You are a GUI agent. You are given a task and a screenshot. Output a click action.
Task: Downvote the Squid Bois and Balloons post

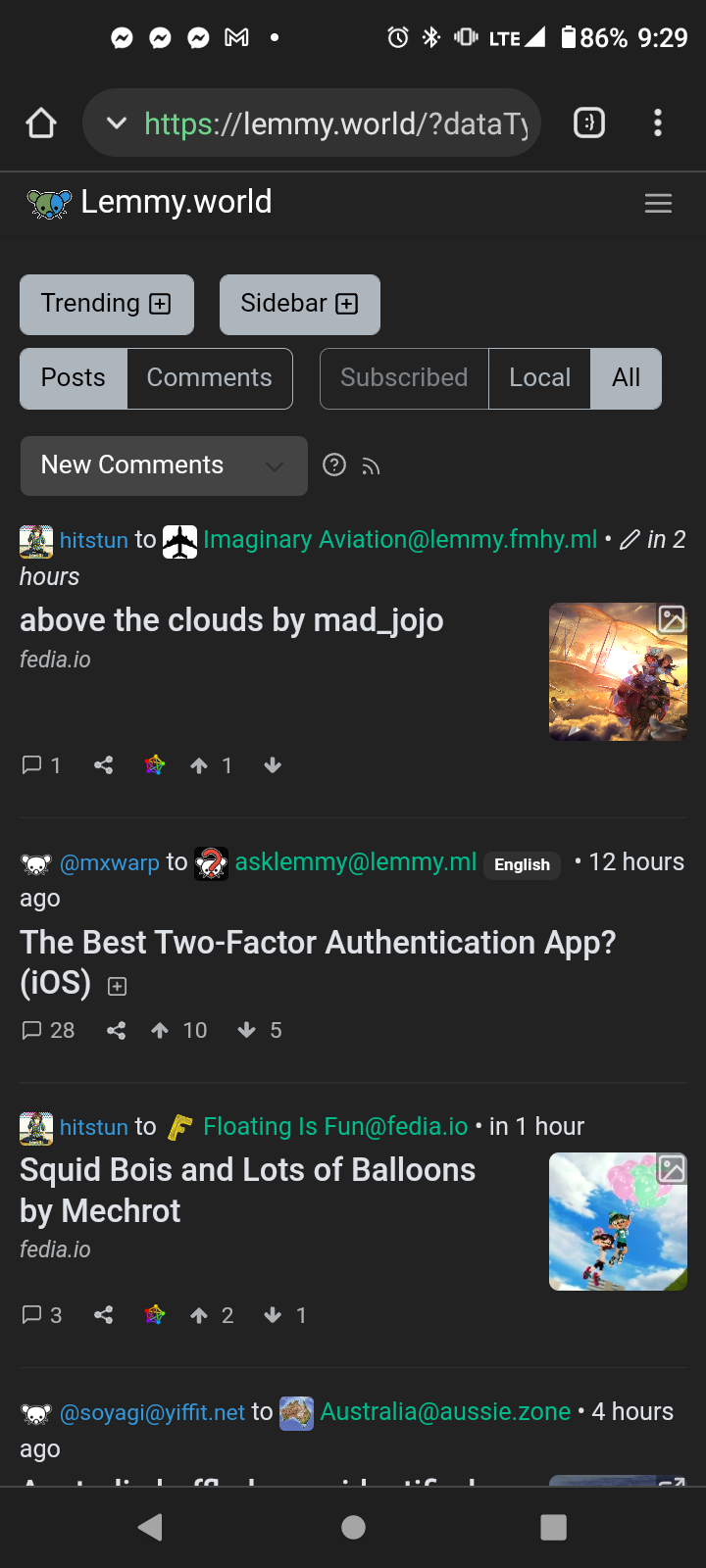click(x=273, y=1315)
